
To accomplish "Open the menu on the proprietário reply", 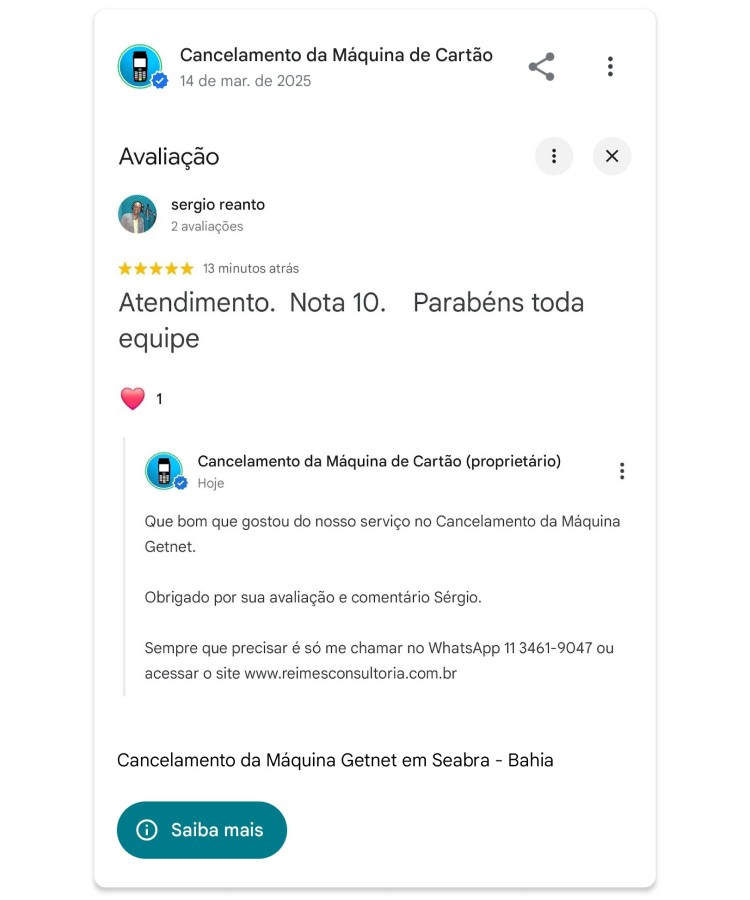I will tap(622, 470).
